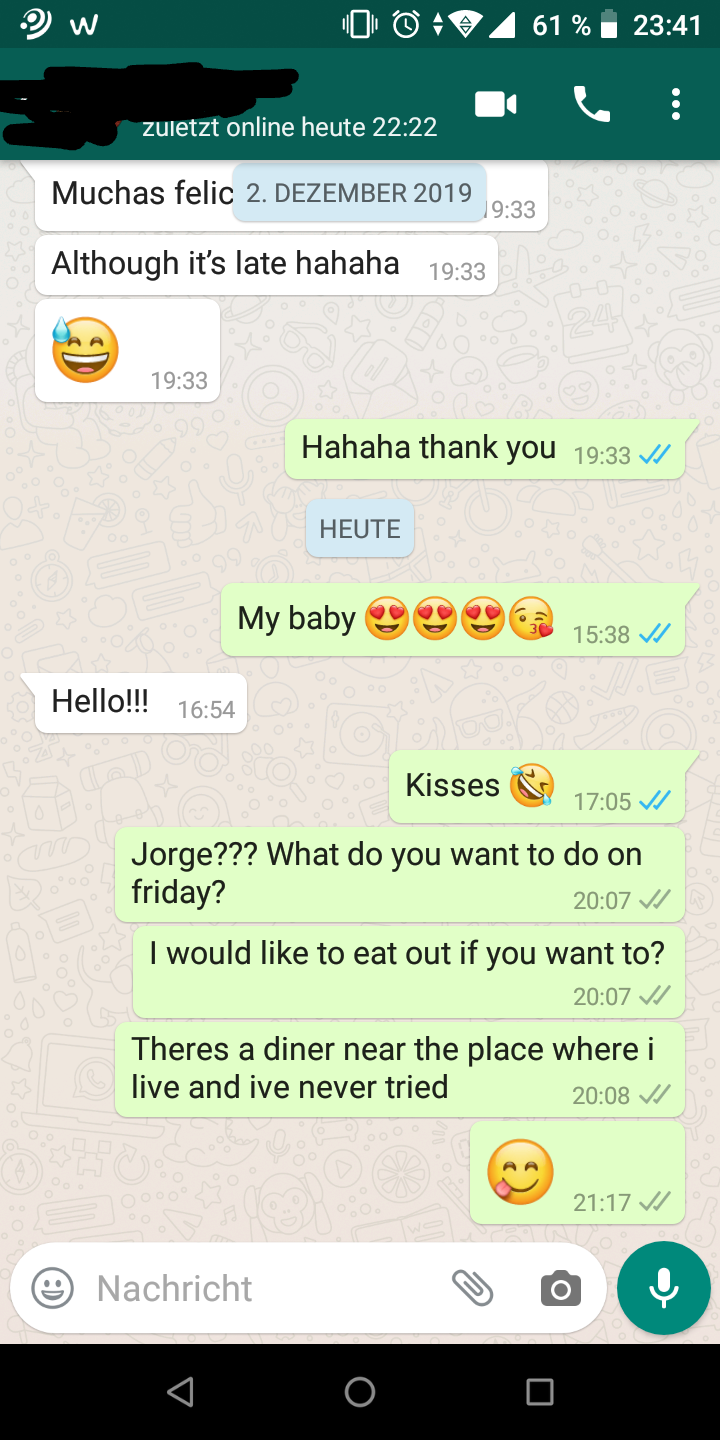
Task: Start a video call
Action: click(495, 104)
